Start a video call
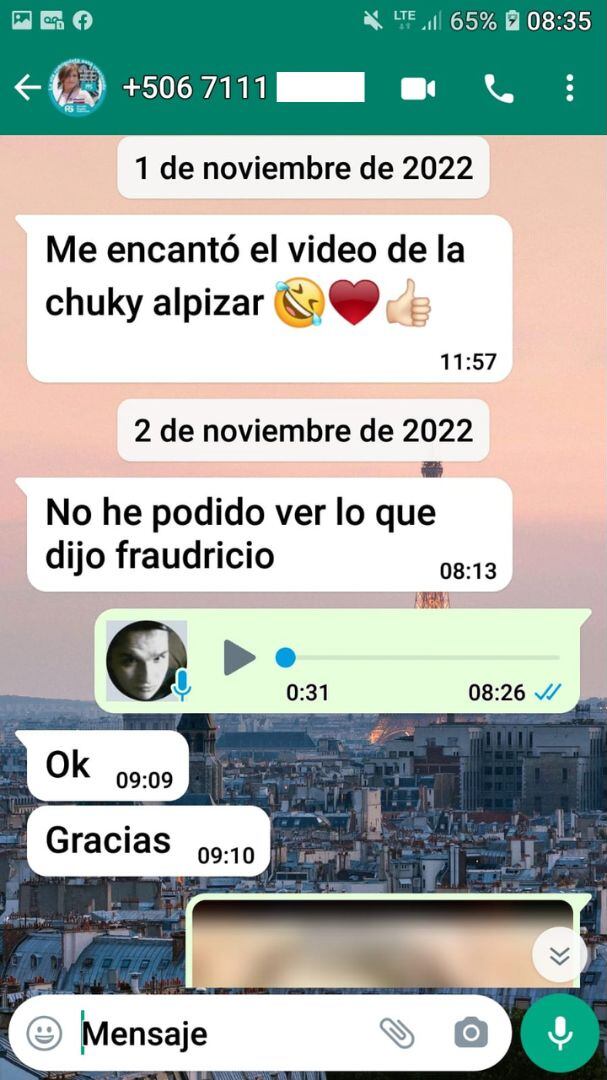The width and height of the screenshot is (607, 1080). pyautogui.click(x=418, y=89)
